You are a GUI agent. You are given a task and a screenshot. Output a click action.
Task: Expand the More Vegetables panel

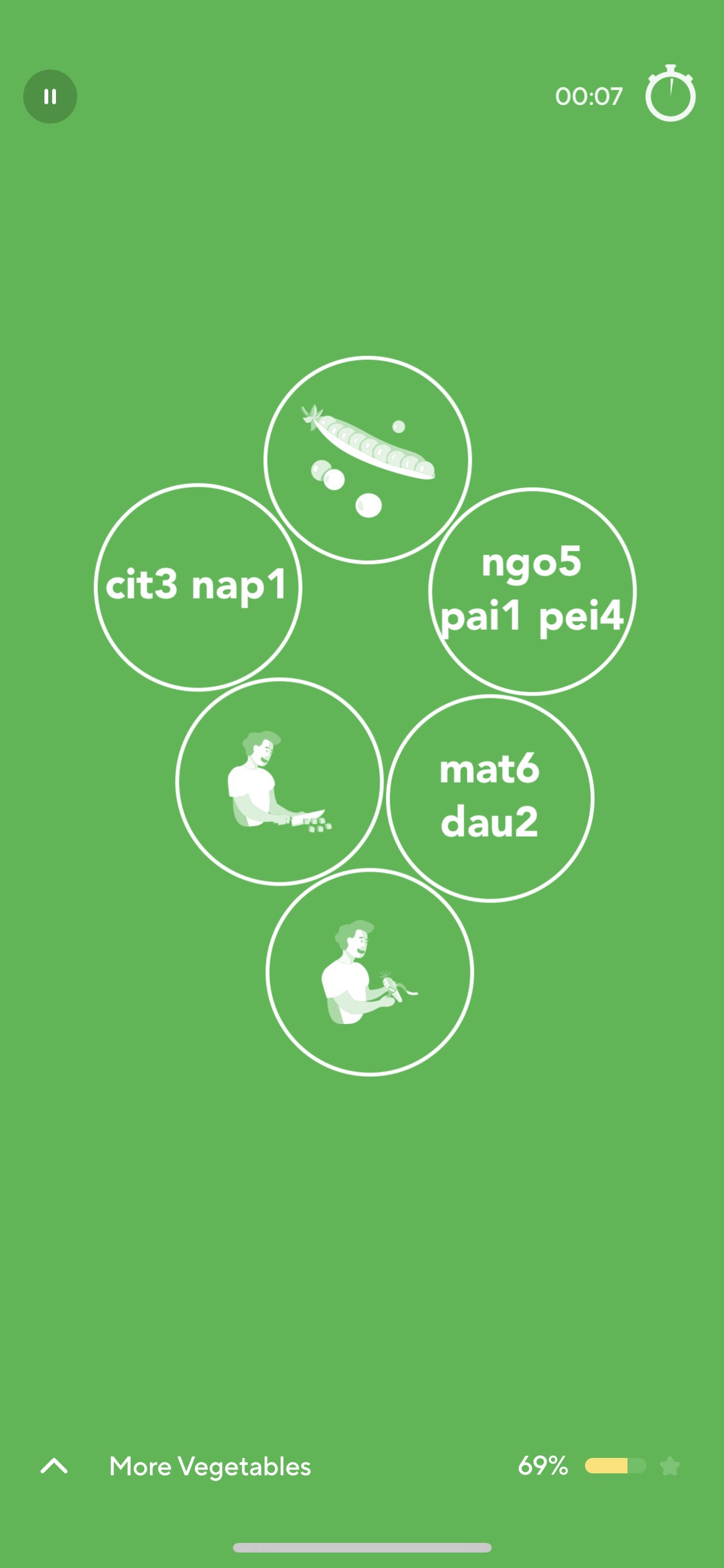pyautogui.click(x=54, y=1466)
